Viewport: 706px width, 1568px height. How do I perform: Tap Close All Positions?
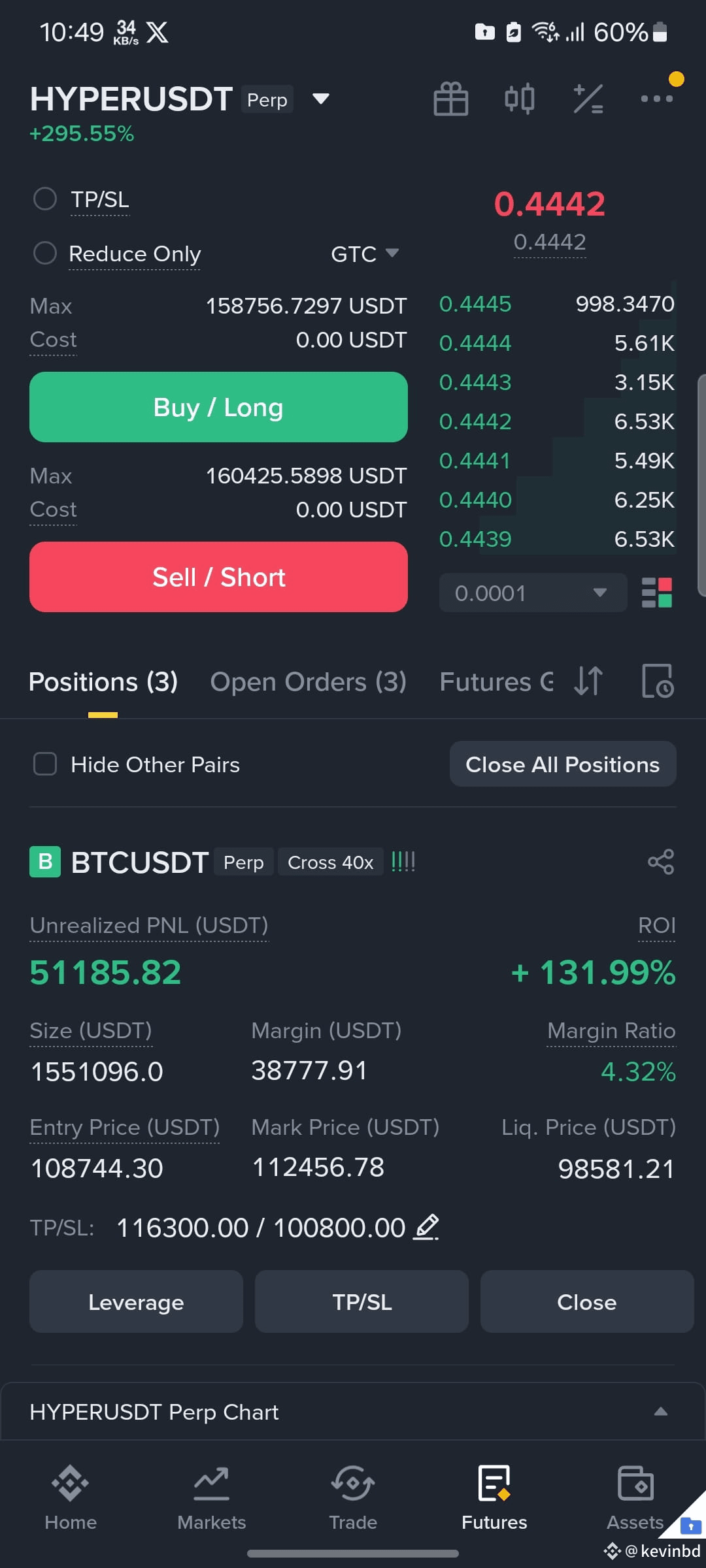coord(563,764)
